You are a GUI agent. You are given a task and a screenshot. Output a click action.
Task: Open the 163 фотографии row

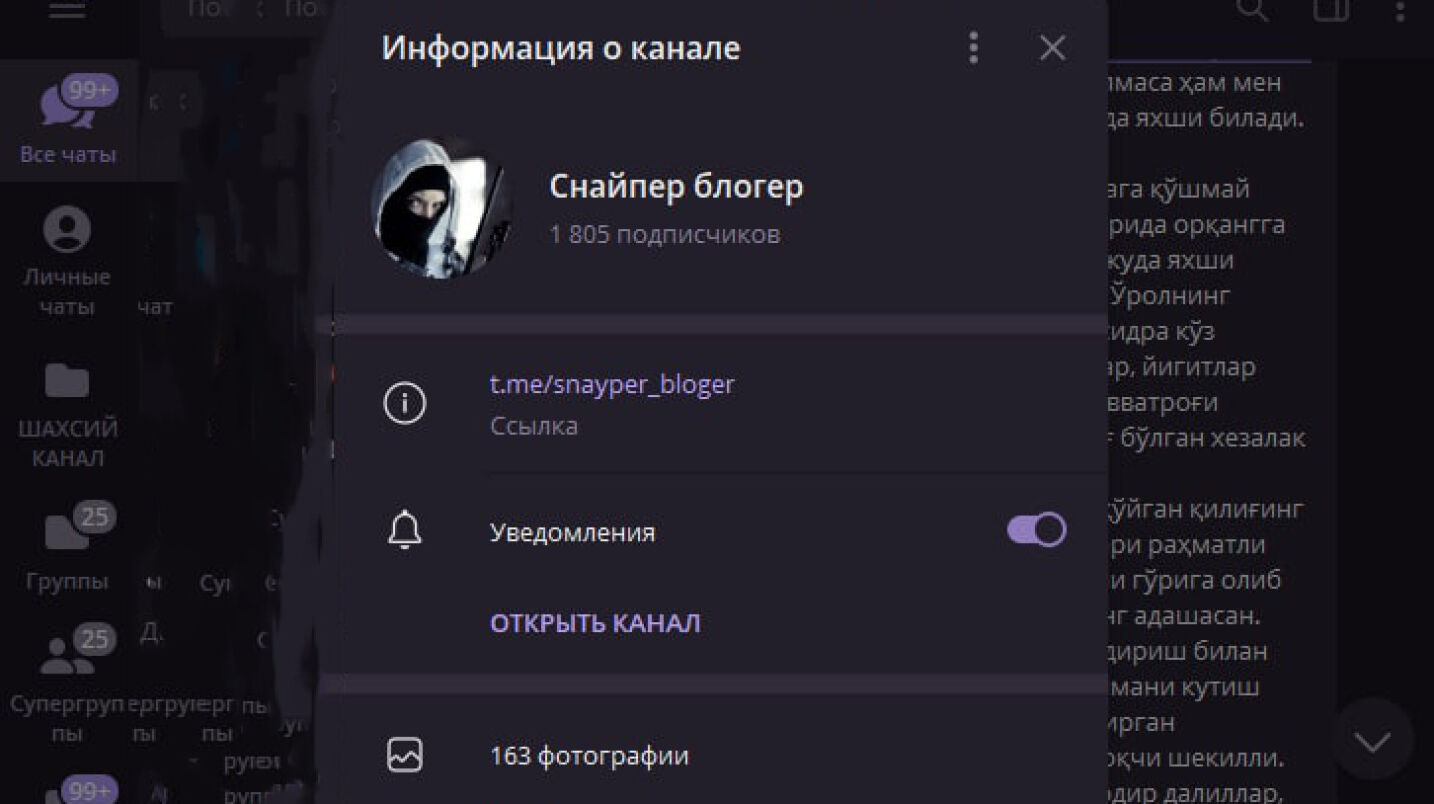[x=589, y=756]
